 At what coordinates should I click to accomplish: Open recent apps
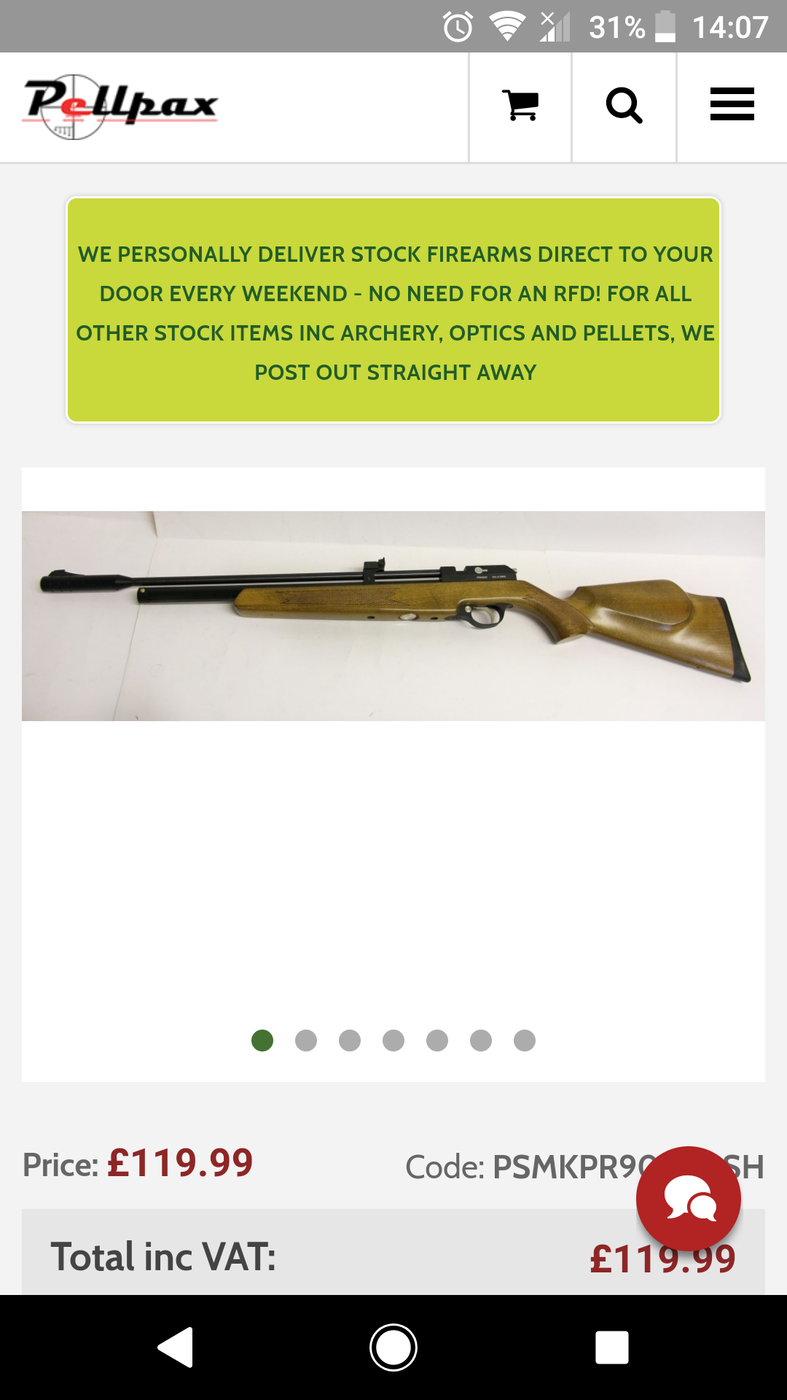pyautogui.click(x=612, y=1348)
